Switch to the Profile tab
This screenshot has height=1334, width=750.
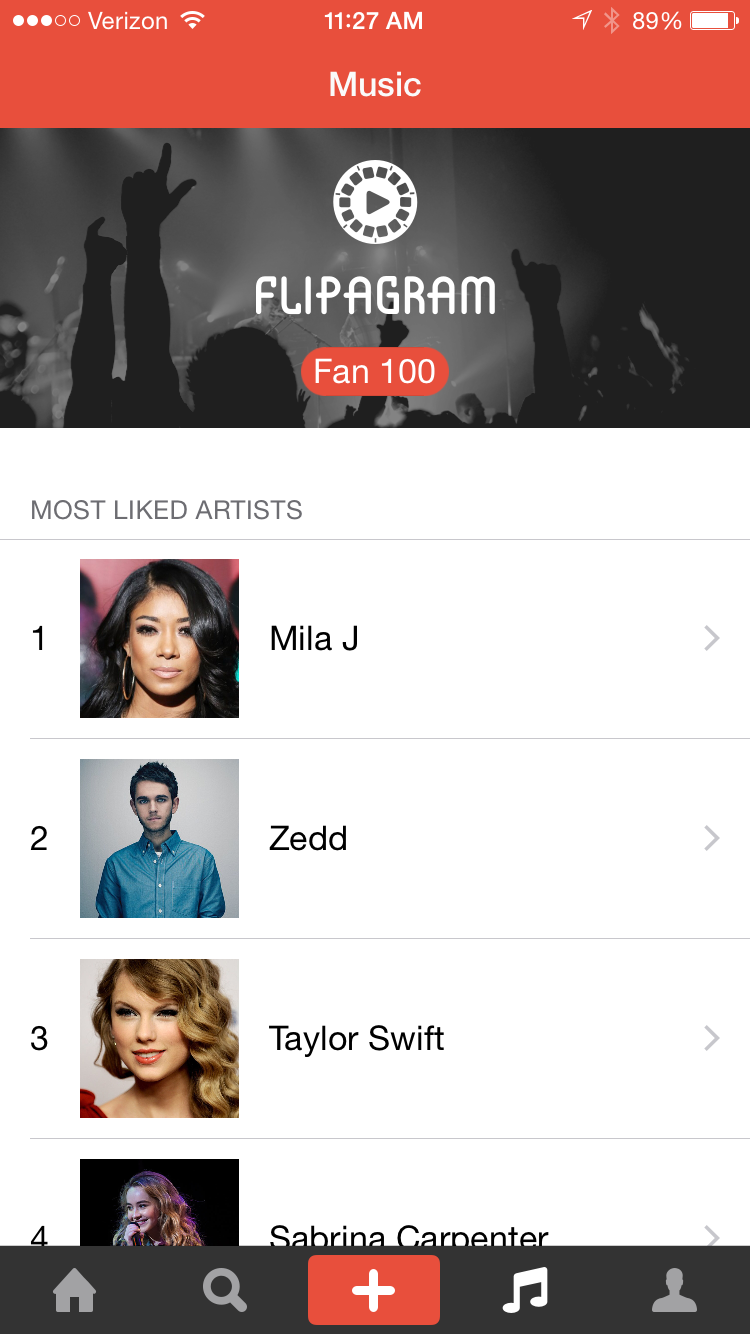(675, 1290)
